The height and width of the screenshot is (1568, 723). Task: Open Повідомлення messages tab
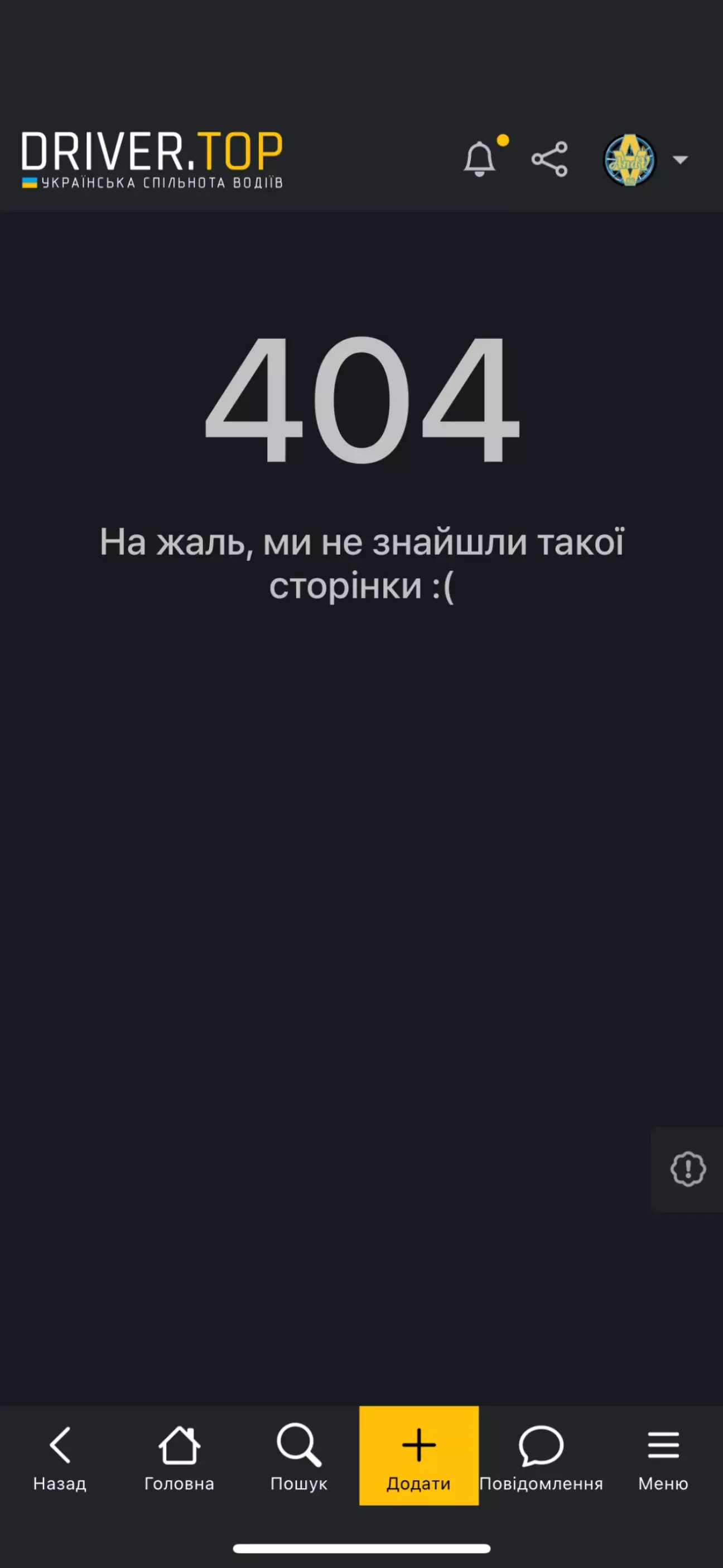tap(541, 1457)
